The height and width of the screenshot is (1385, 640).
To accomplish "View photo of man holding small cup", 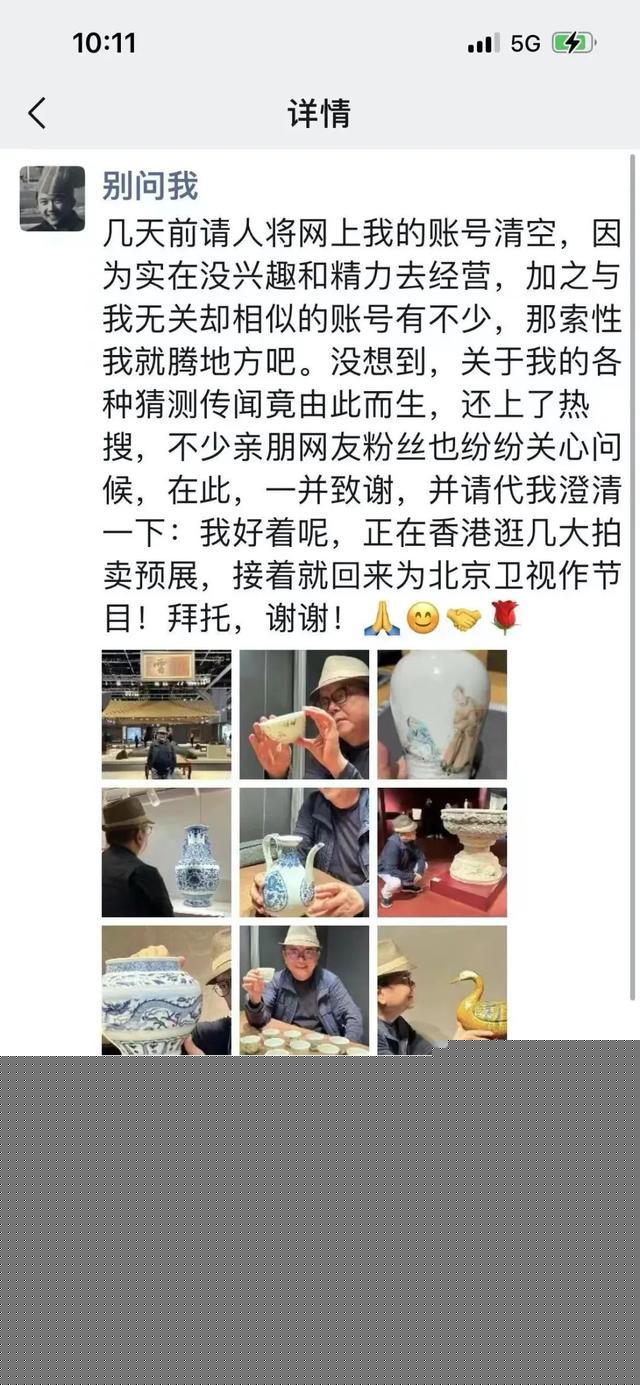I will pyautogui.click(x=304, y=714).
